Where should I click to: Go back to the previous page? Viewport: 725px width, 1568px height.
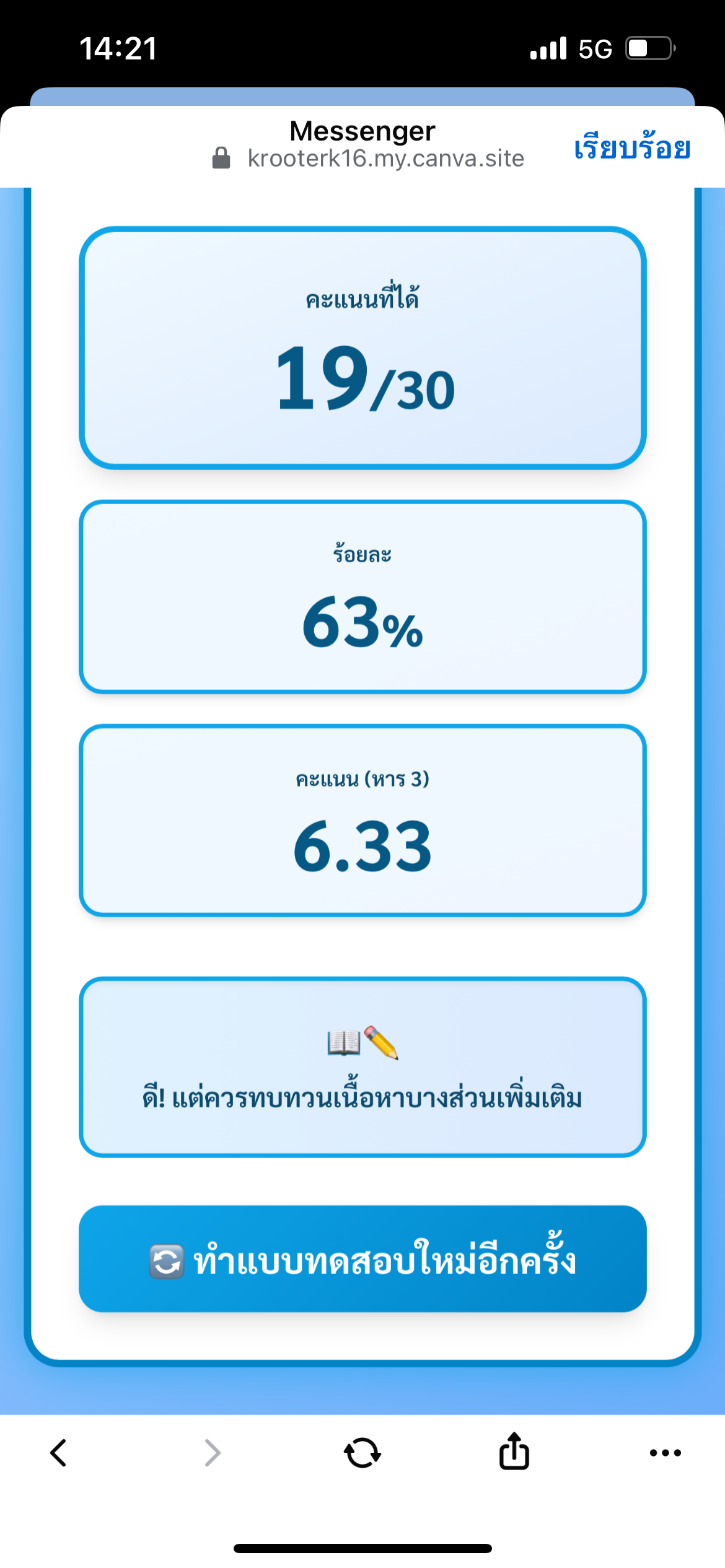(59, 1453)
